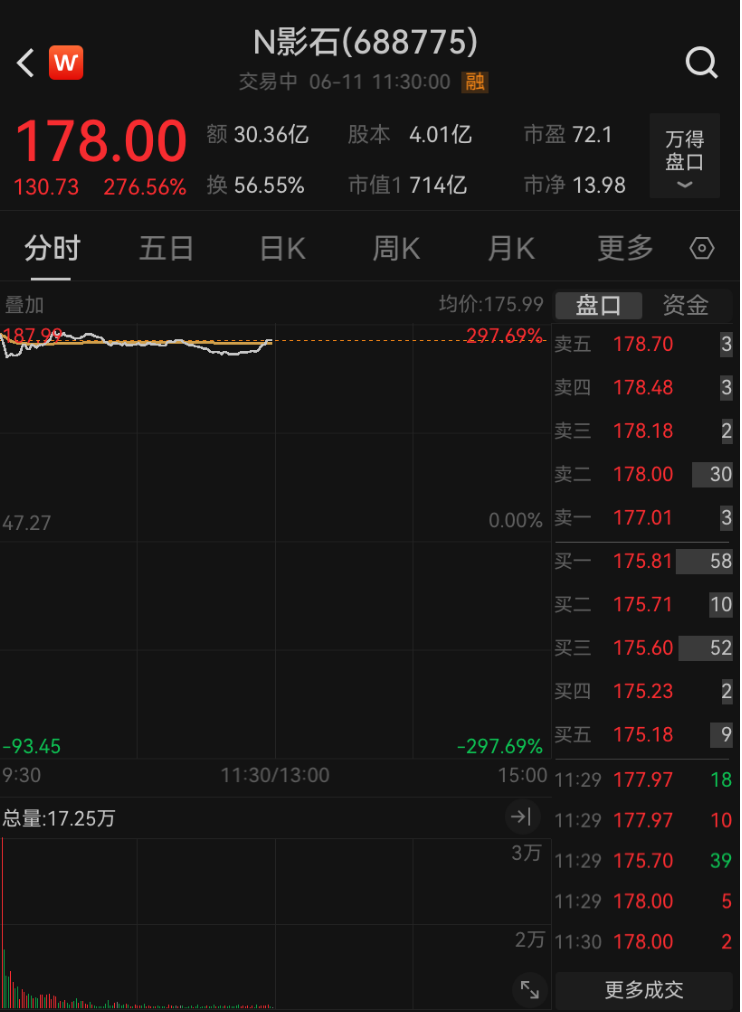Switch to the 日K chart
Screen dimensions: 742x1012
(x=283, y=248)
